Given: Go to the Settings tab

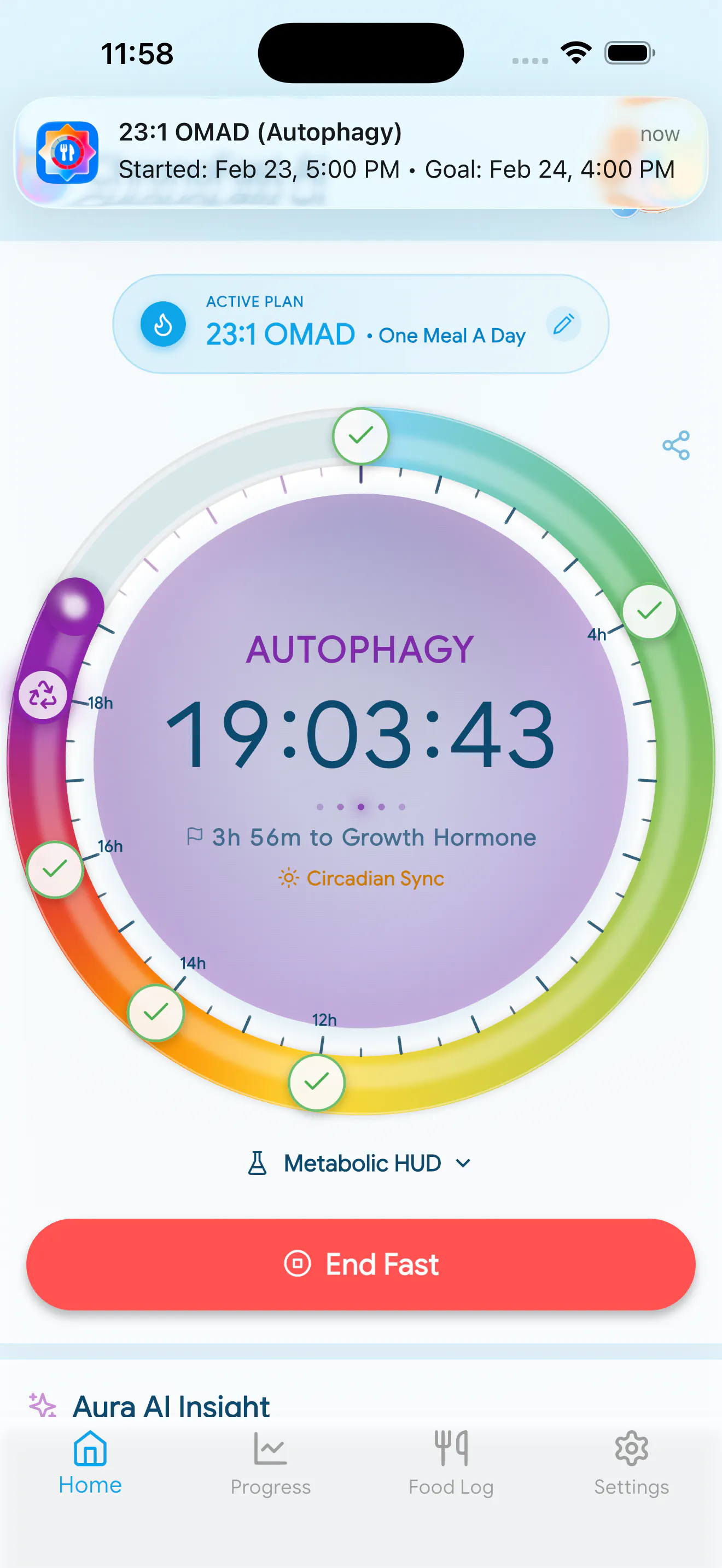Looking at the screenshot, I should click(631, 1464).
